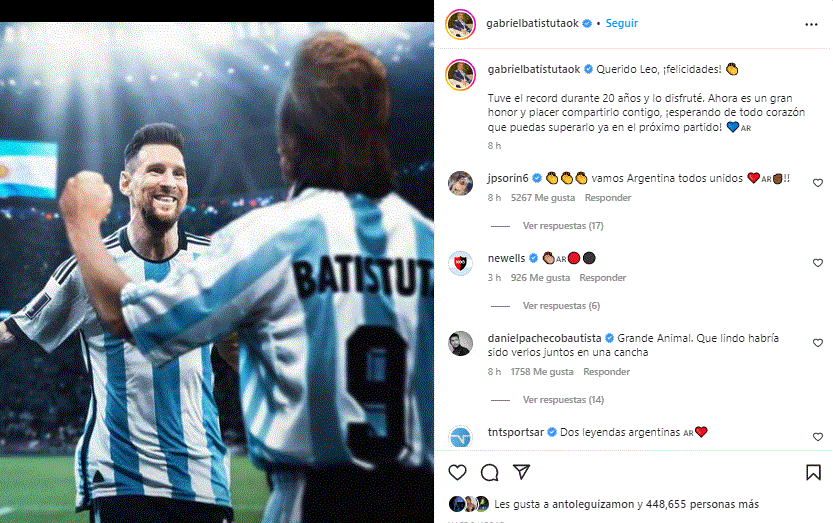Like danielpachecobautista's comment

pyautogui.click(x=817, y=343)
